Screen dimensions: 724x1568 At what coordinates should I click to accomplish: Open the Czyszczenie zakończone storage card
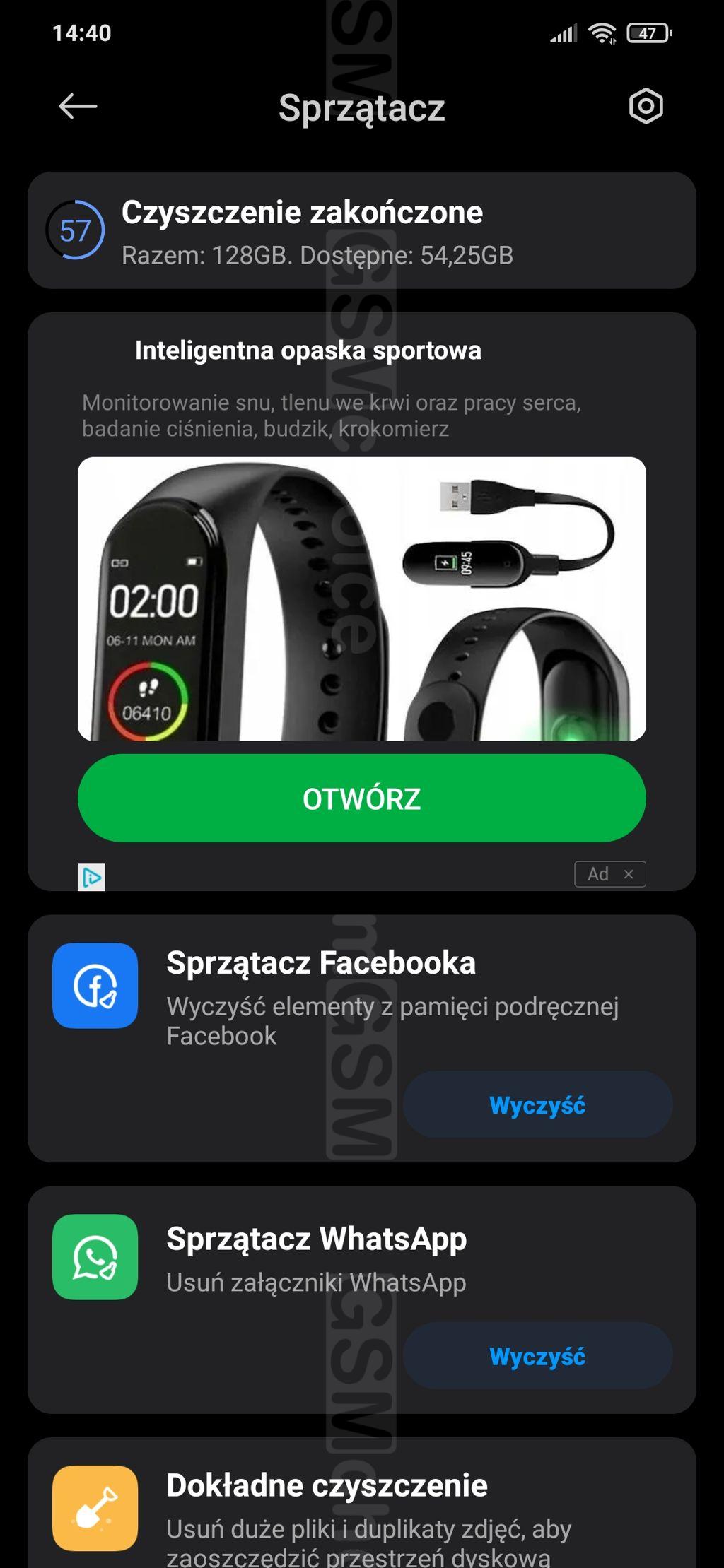(362, 230)
